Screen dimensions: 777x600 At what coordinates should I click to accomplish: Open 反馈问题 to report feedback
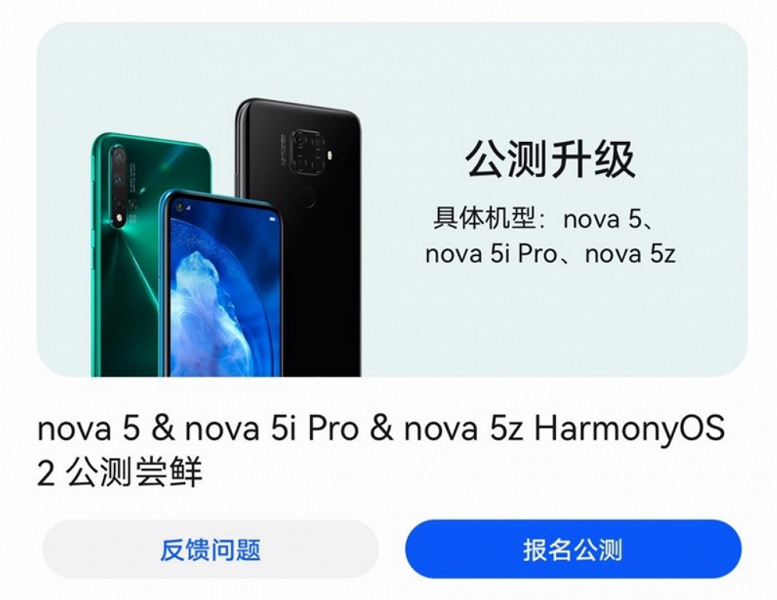coord(210,549)
